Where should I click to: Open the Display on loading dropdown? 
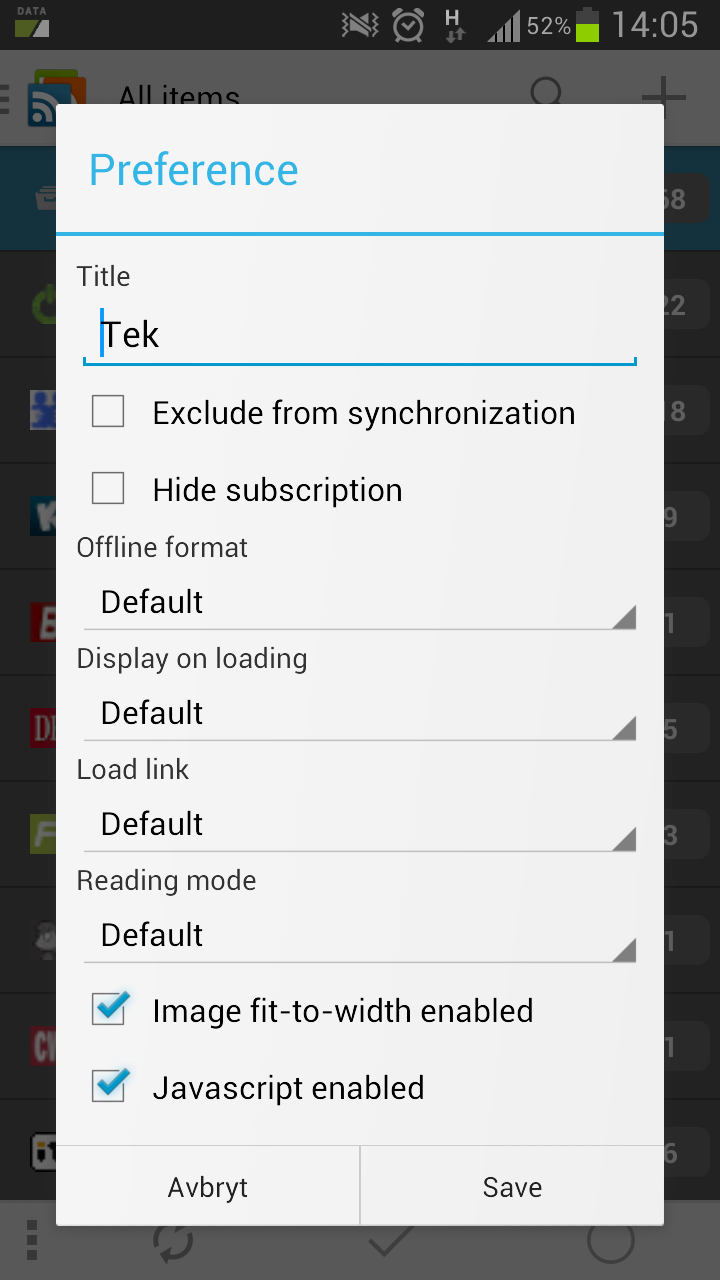tap(360, 713)
